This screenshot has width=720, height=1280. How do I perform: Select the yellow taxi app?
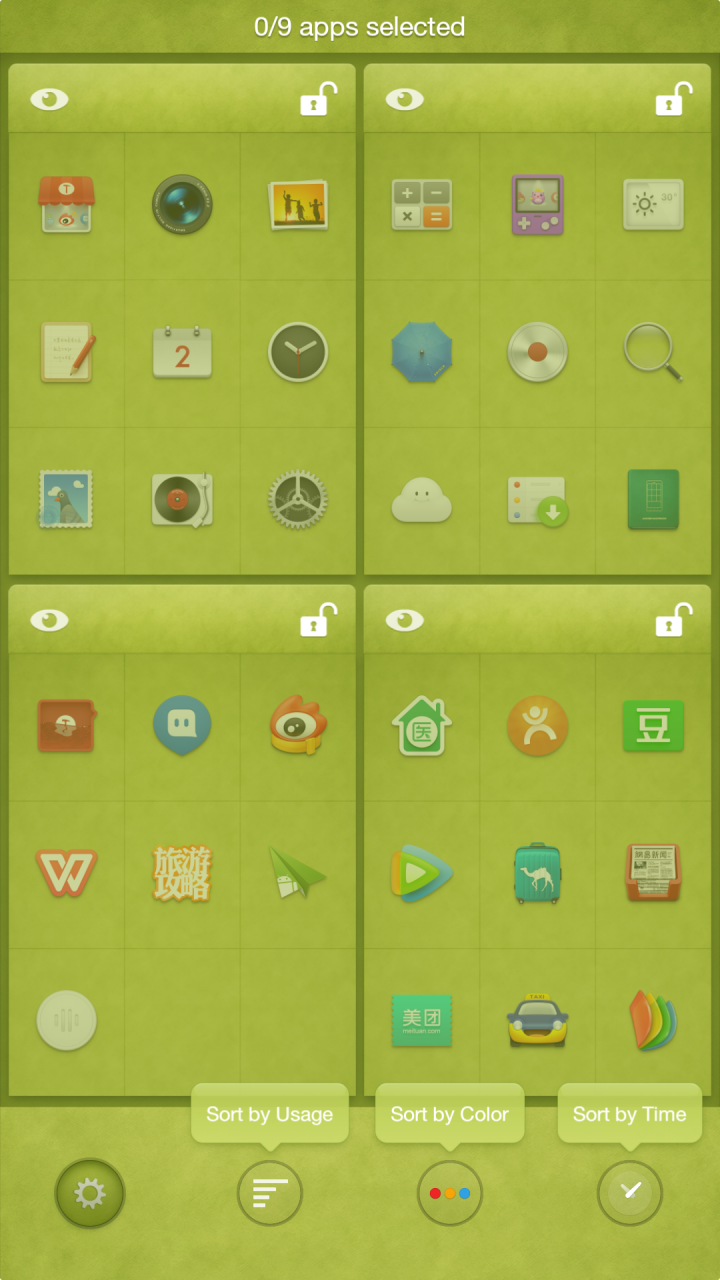pos(537,1020)
